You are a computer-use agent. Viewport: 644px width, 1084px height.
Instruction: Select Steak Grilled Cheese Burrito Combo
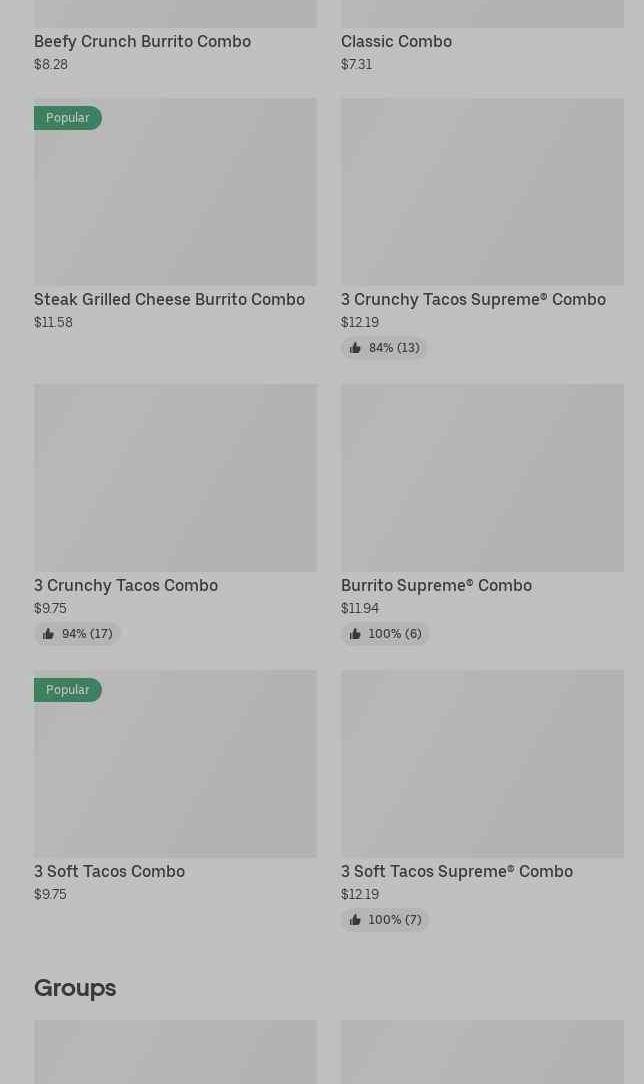coord(175,192)
